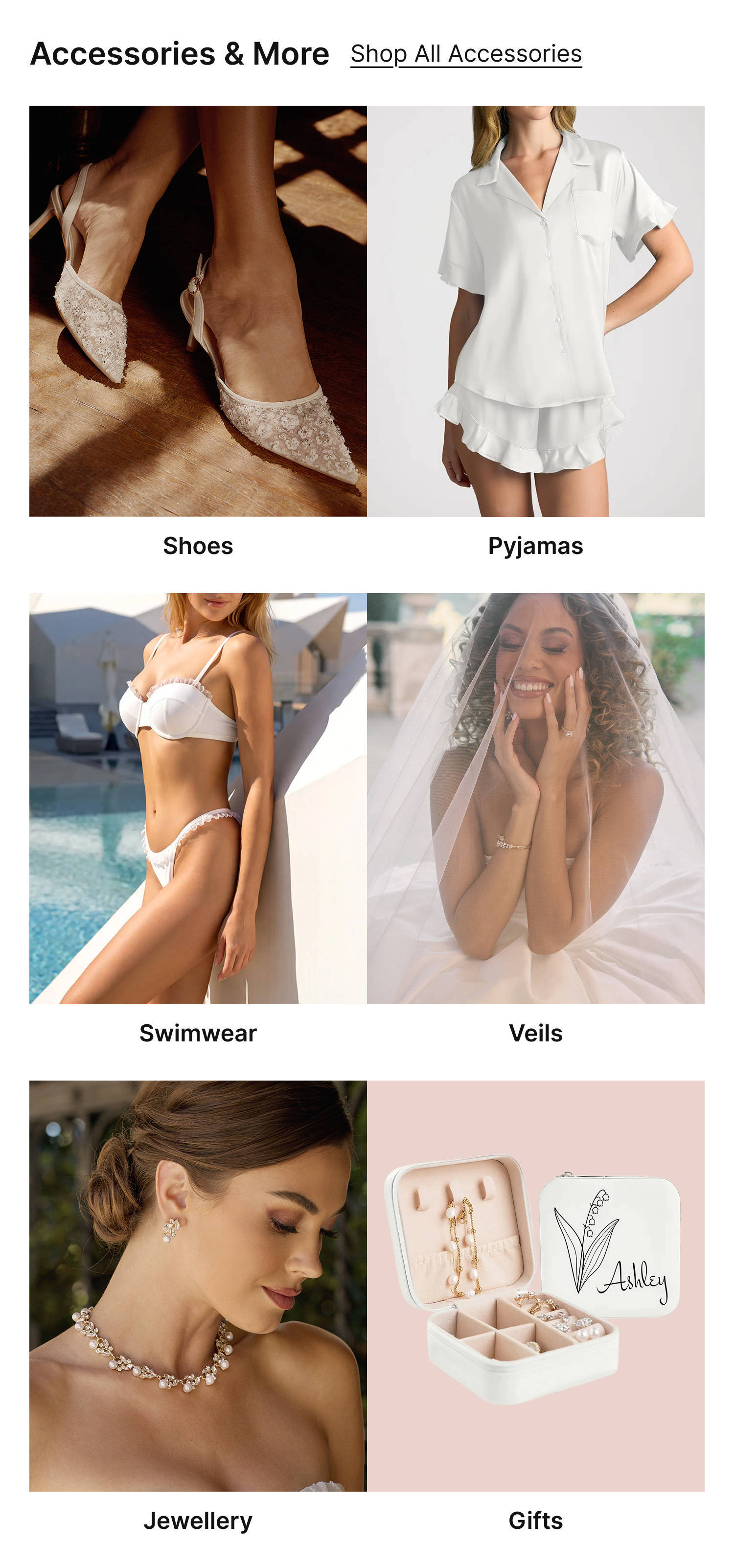This screenshot has width=734, height=1568.
Task: Select the Veils category tile
Action: (535, 798)
